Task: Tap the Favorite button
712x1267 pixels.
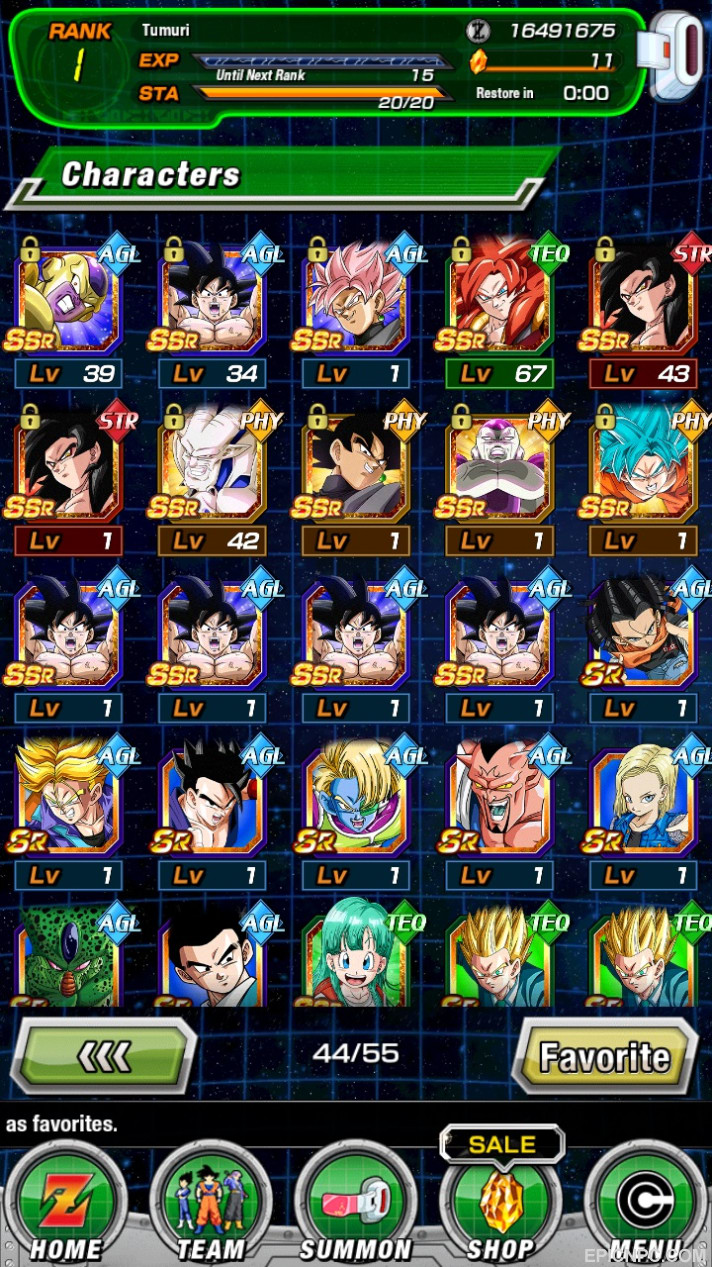Action: tap(605, 1056)
